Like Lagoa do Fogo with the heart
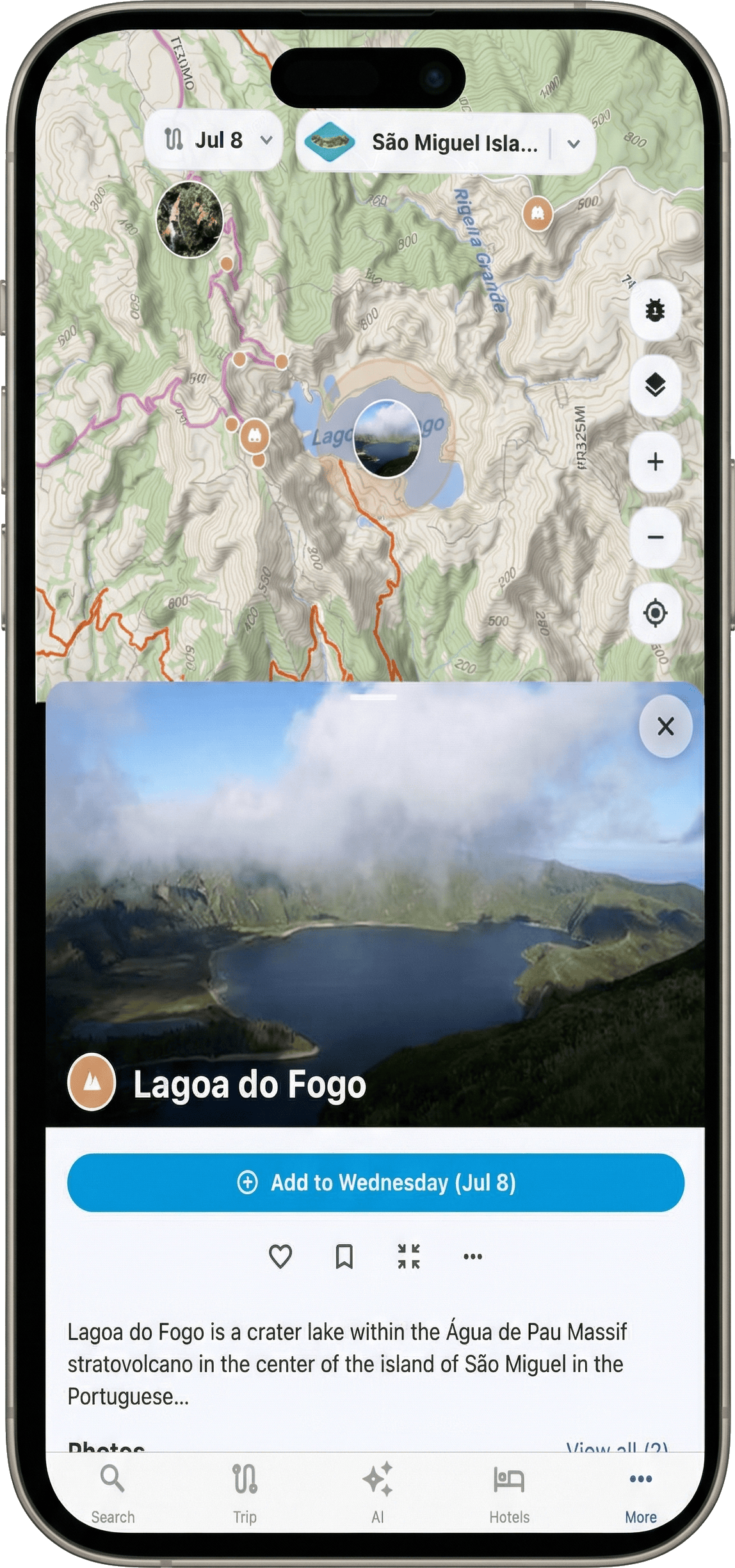735x1568 pixels. point(280,1256)
